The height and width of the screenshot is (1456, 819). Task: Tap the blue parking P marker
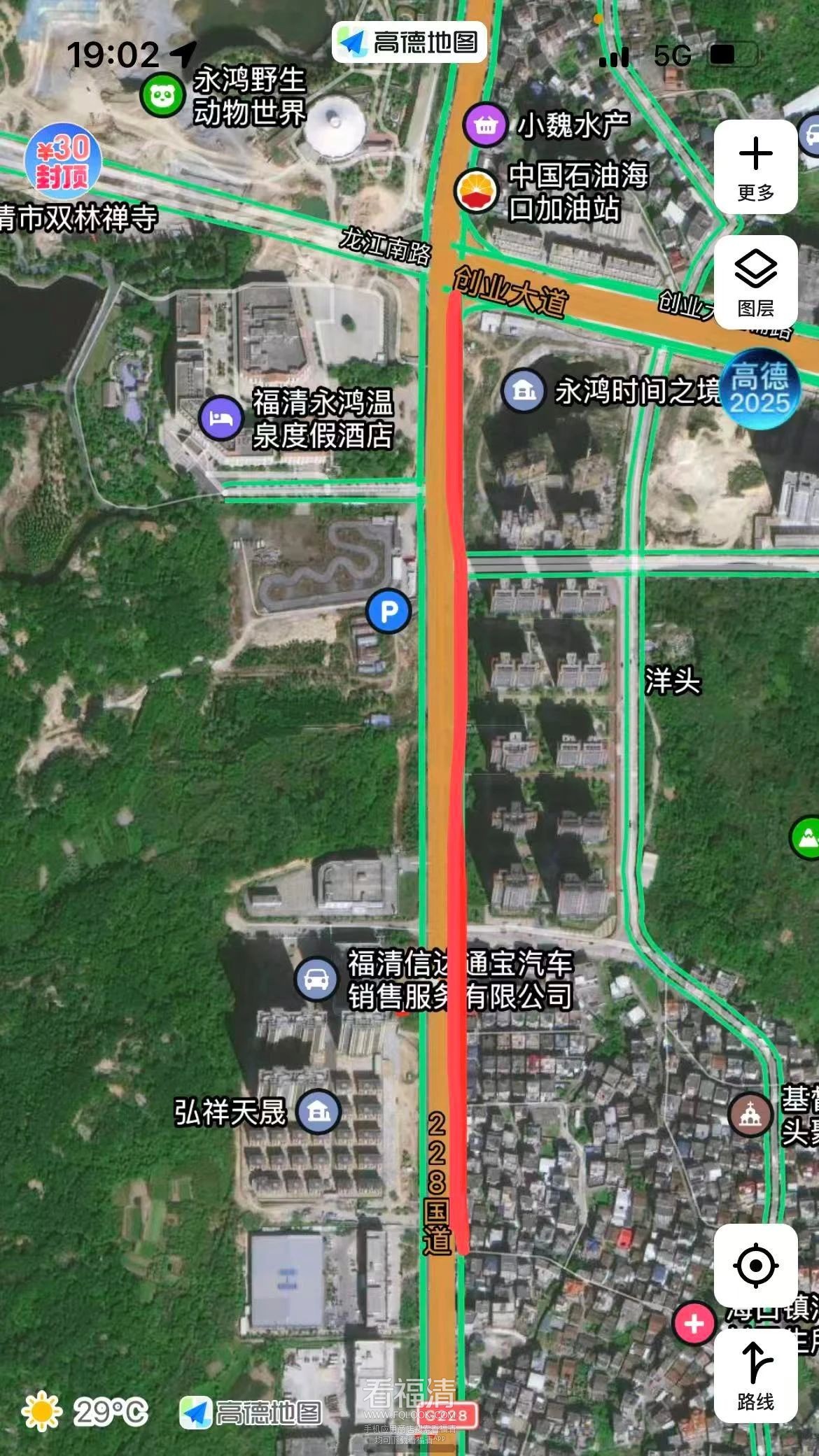tap(388, 612)
